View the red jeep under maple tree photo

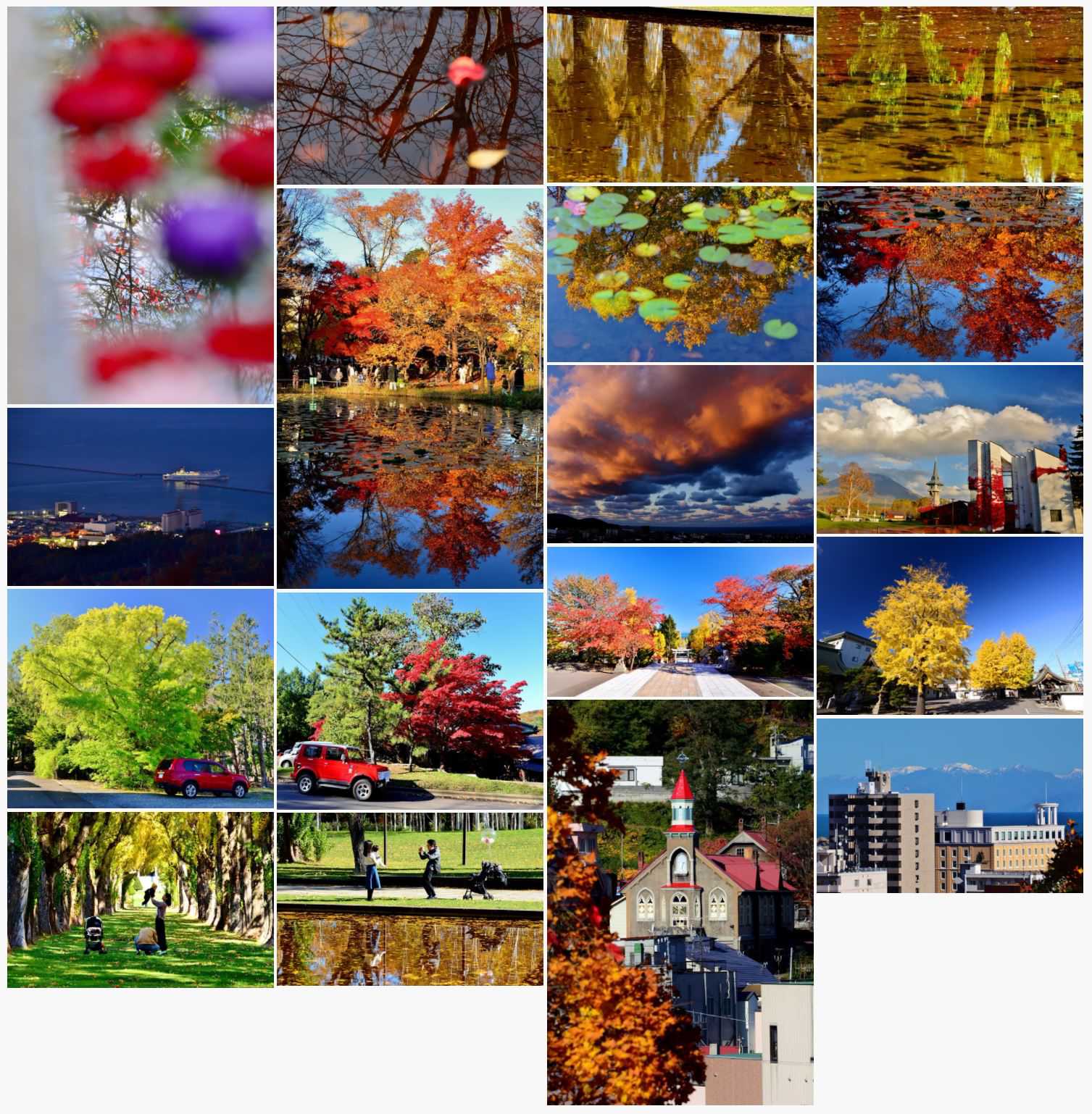pyautogui.click(x=409, y=700)
